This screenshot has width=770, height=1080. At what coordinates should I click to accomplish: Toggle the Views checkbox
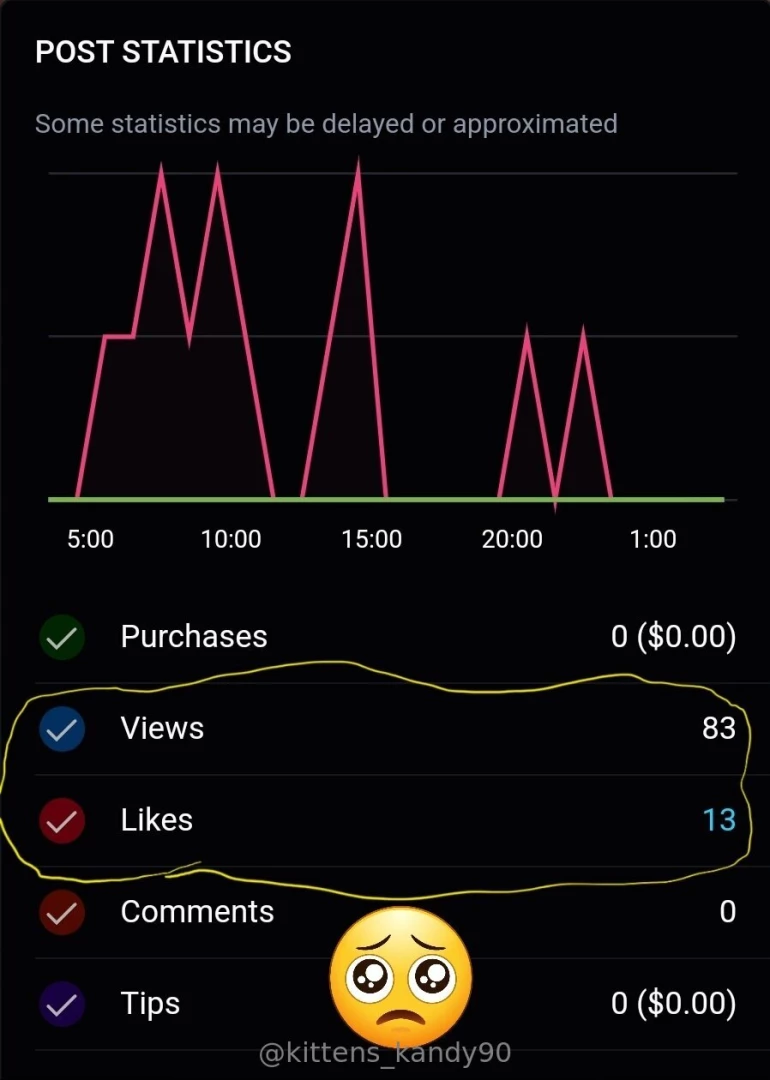point(62,730)
